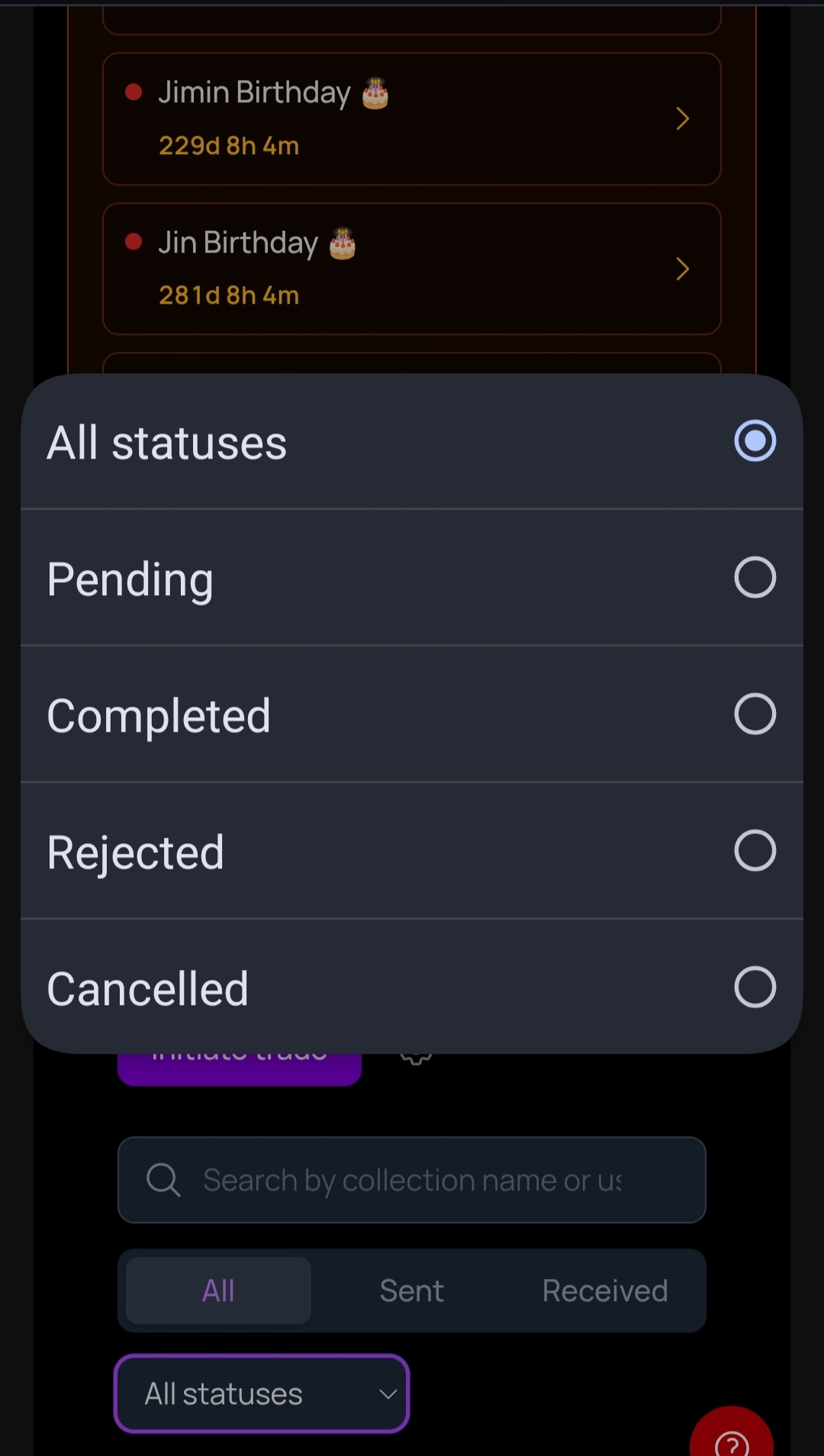Select the All statuses radio option
This screenshot has height=1456, width=824.
pos(755,441)
